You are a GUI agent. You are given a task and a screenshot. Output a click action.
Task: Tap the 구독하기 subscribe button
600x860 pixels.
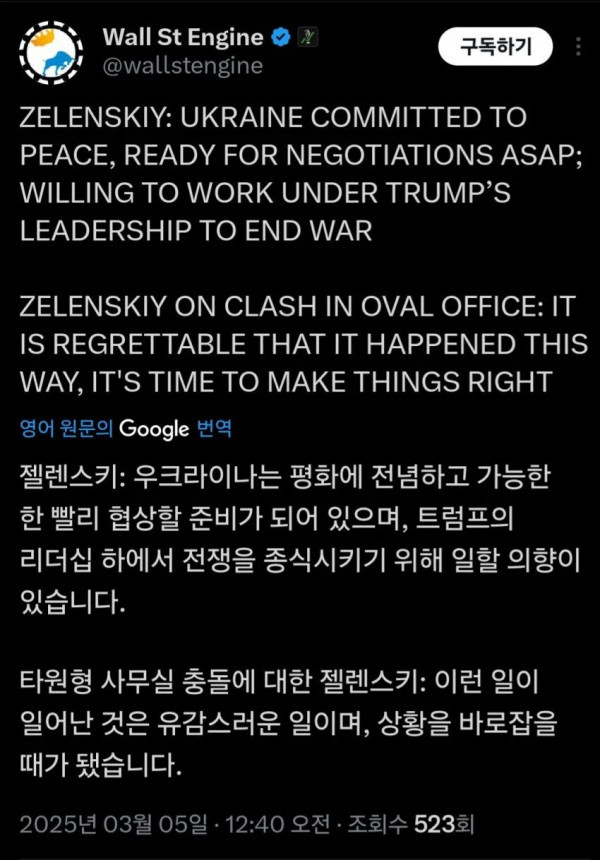[x=496, y=46]
